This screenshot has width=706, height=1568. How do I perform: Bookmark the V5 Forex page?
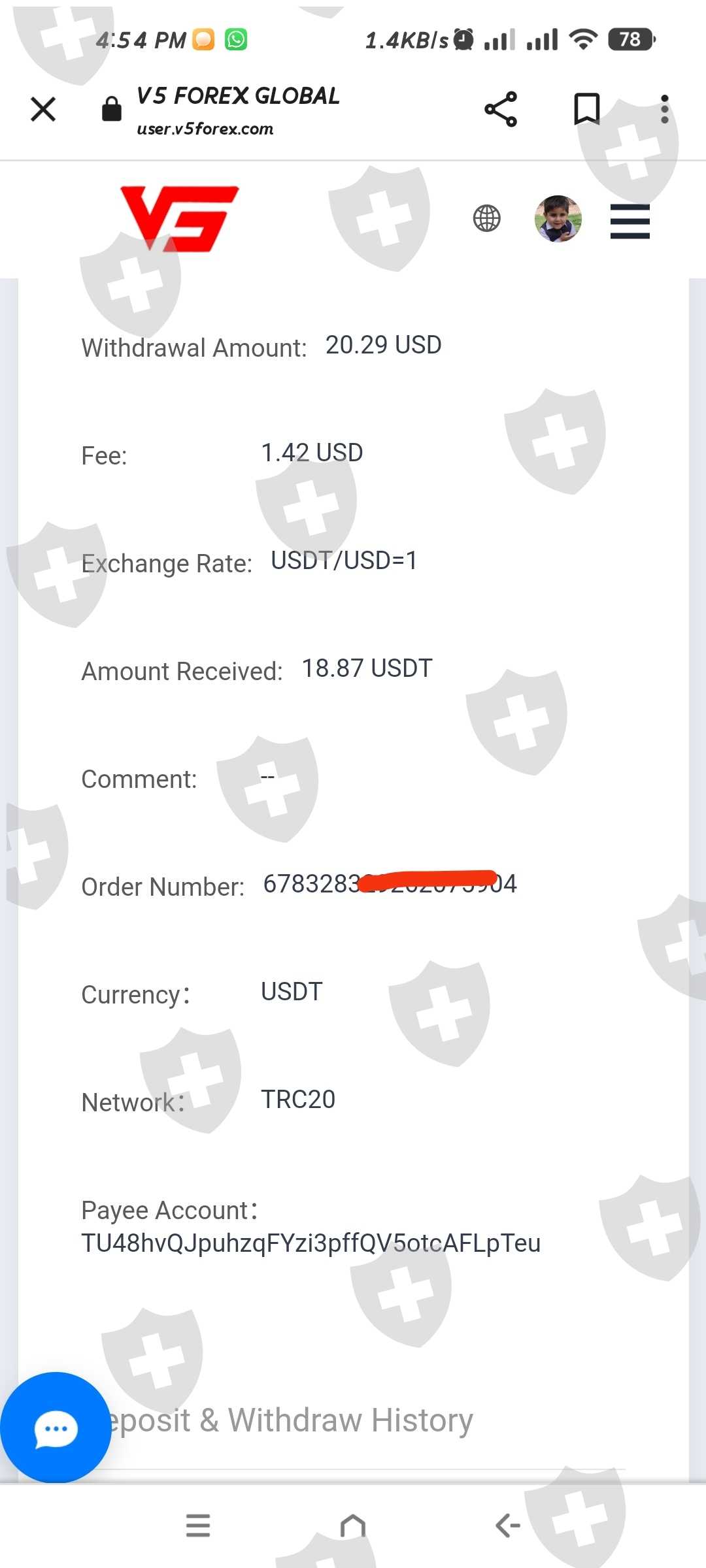(x=586, y=108)
